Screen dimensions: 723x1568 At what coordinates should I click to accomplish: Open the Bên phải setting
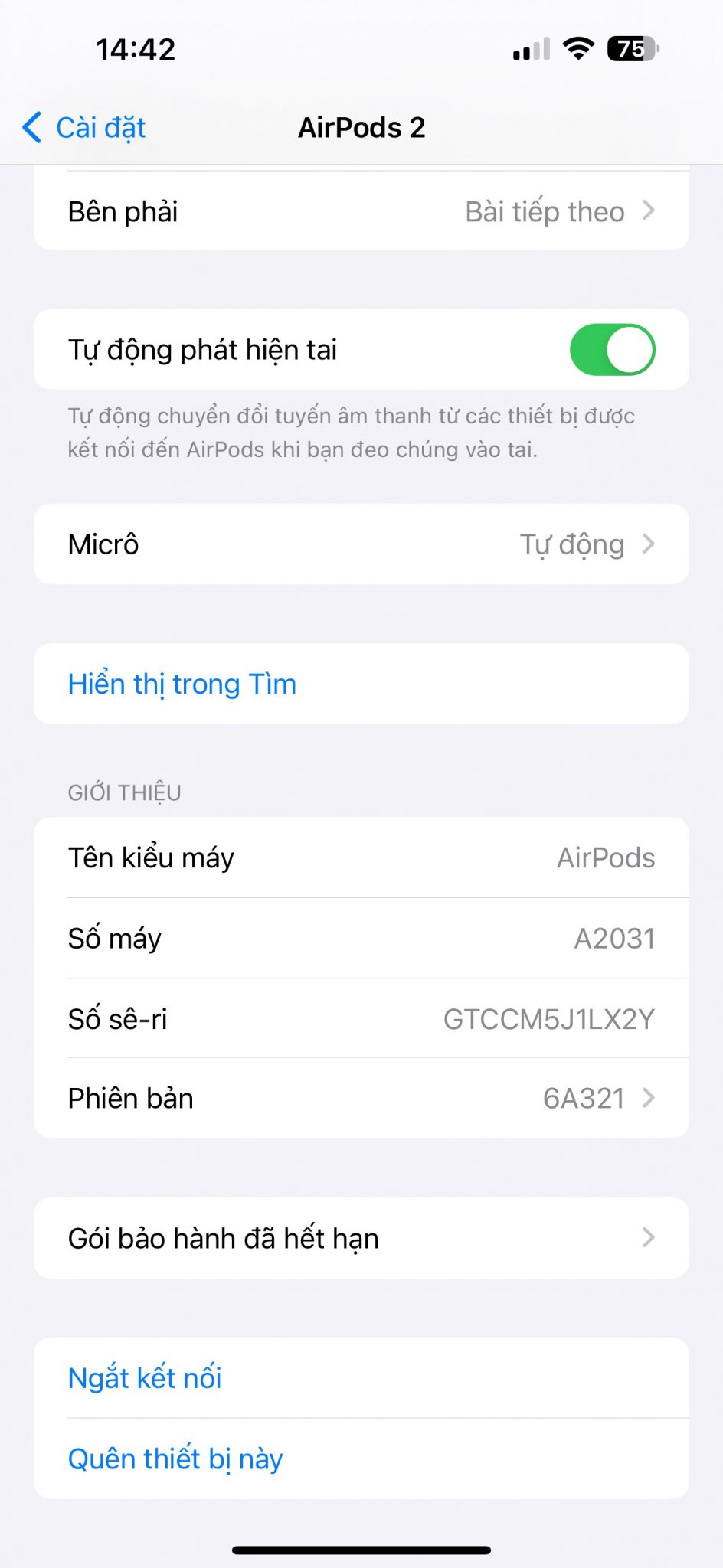(361, 211)
